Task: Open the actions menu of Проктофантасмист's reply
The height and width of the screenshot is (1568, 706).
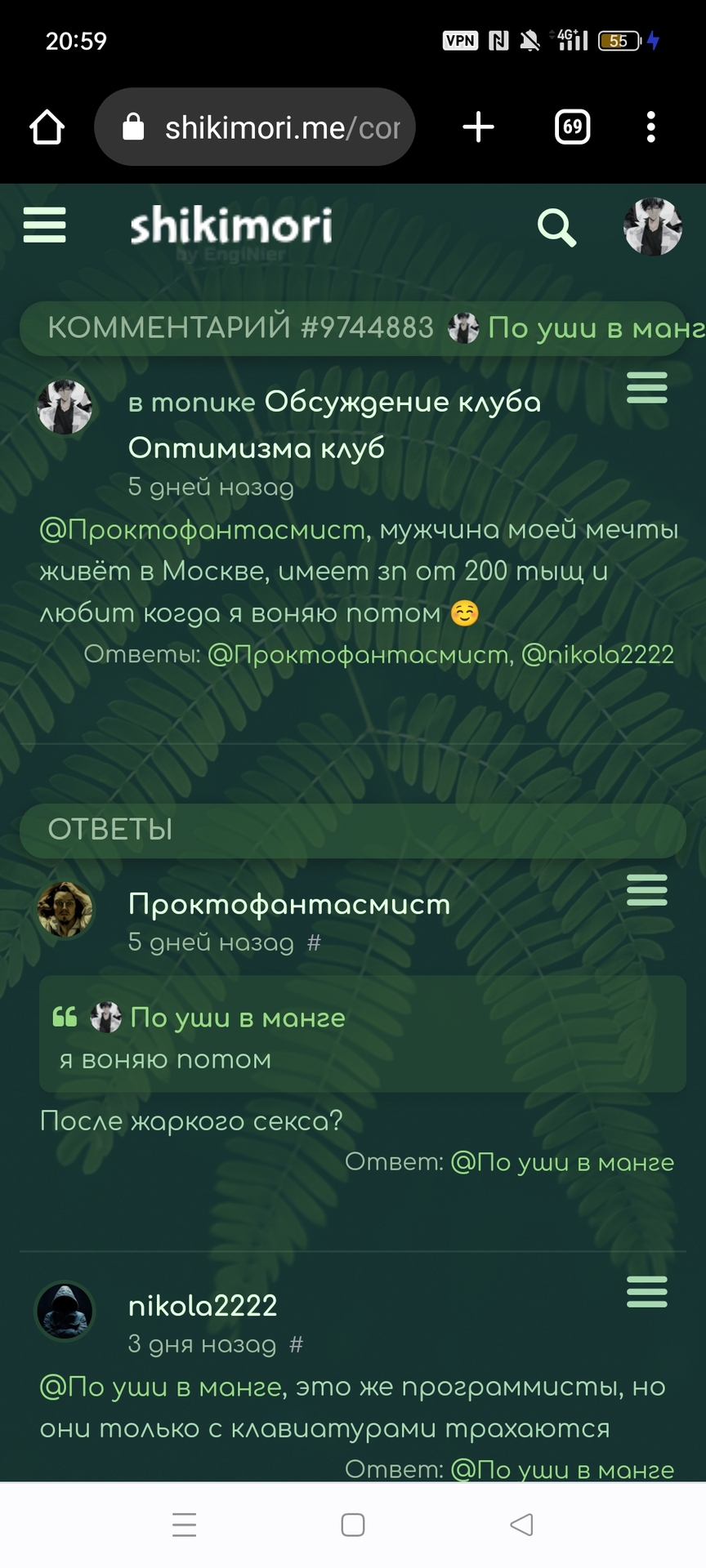Action: coord(646,889)
